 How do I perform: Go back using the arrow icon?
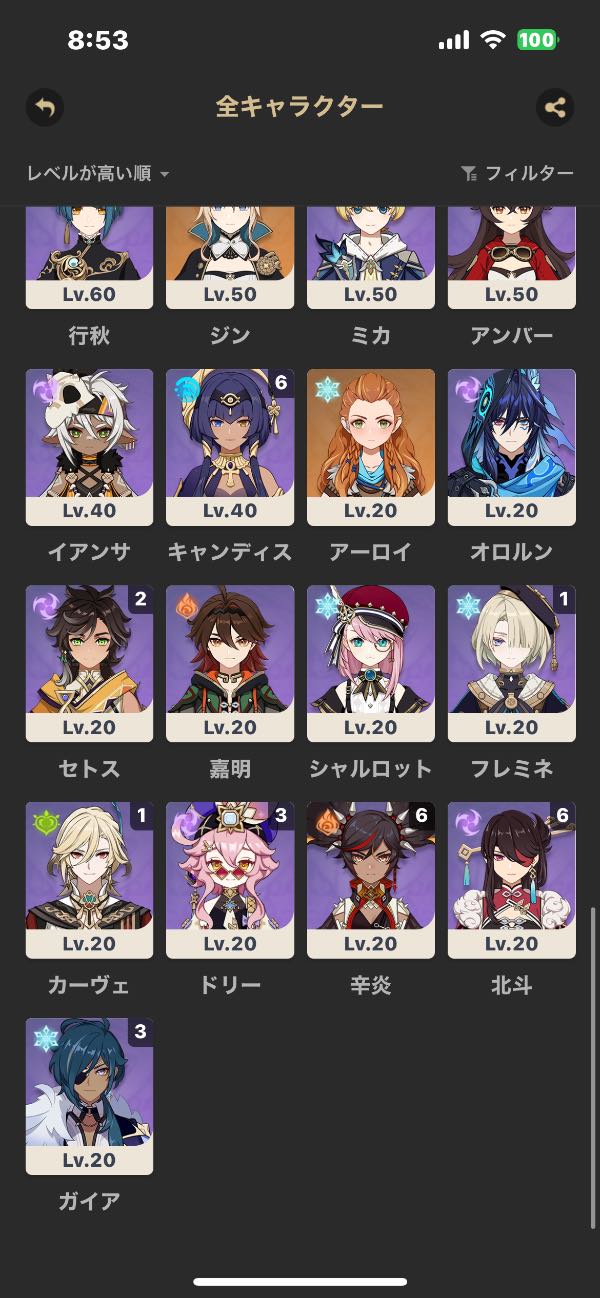click(45, 107)
